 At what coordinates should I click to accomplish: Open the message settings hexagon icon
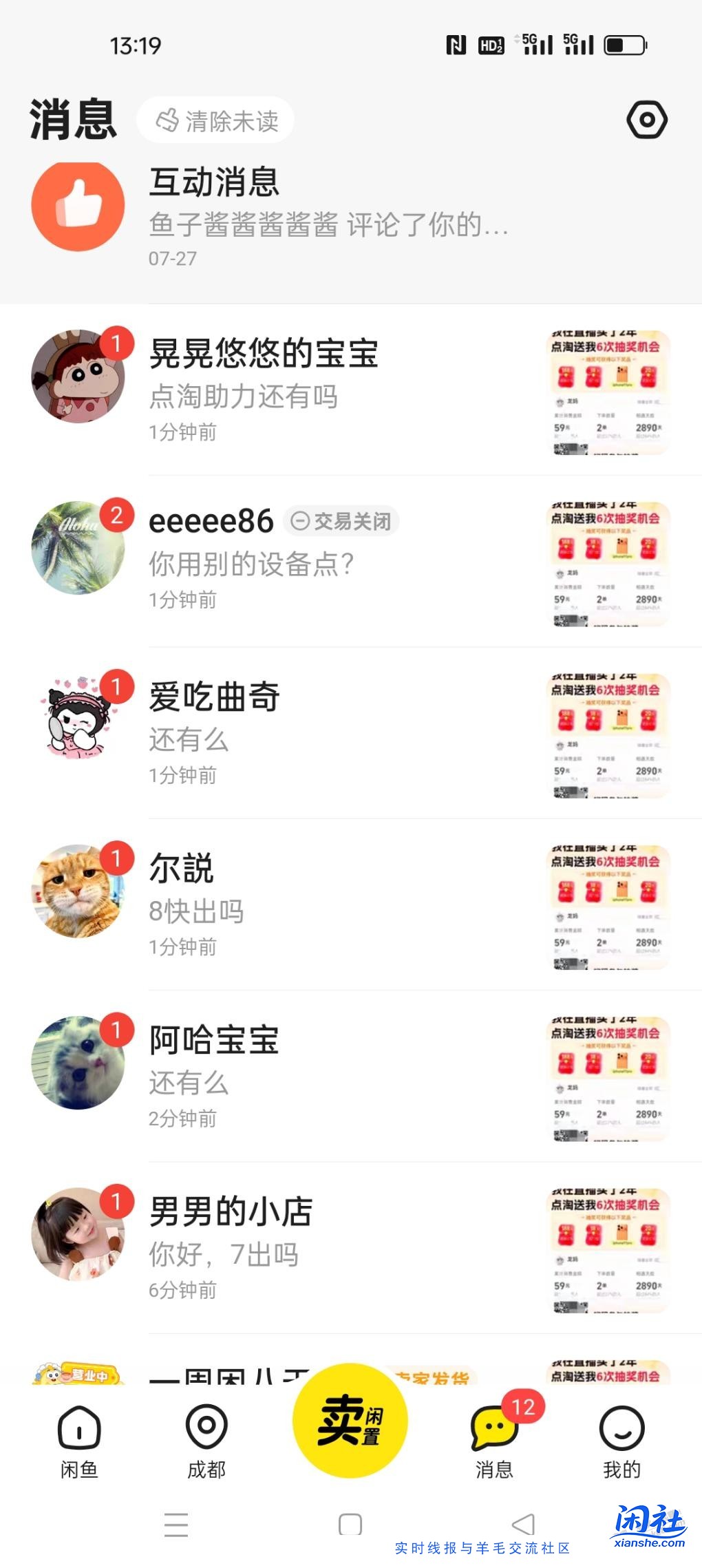coord(646,120)
